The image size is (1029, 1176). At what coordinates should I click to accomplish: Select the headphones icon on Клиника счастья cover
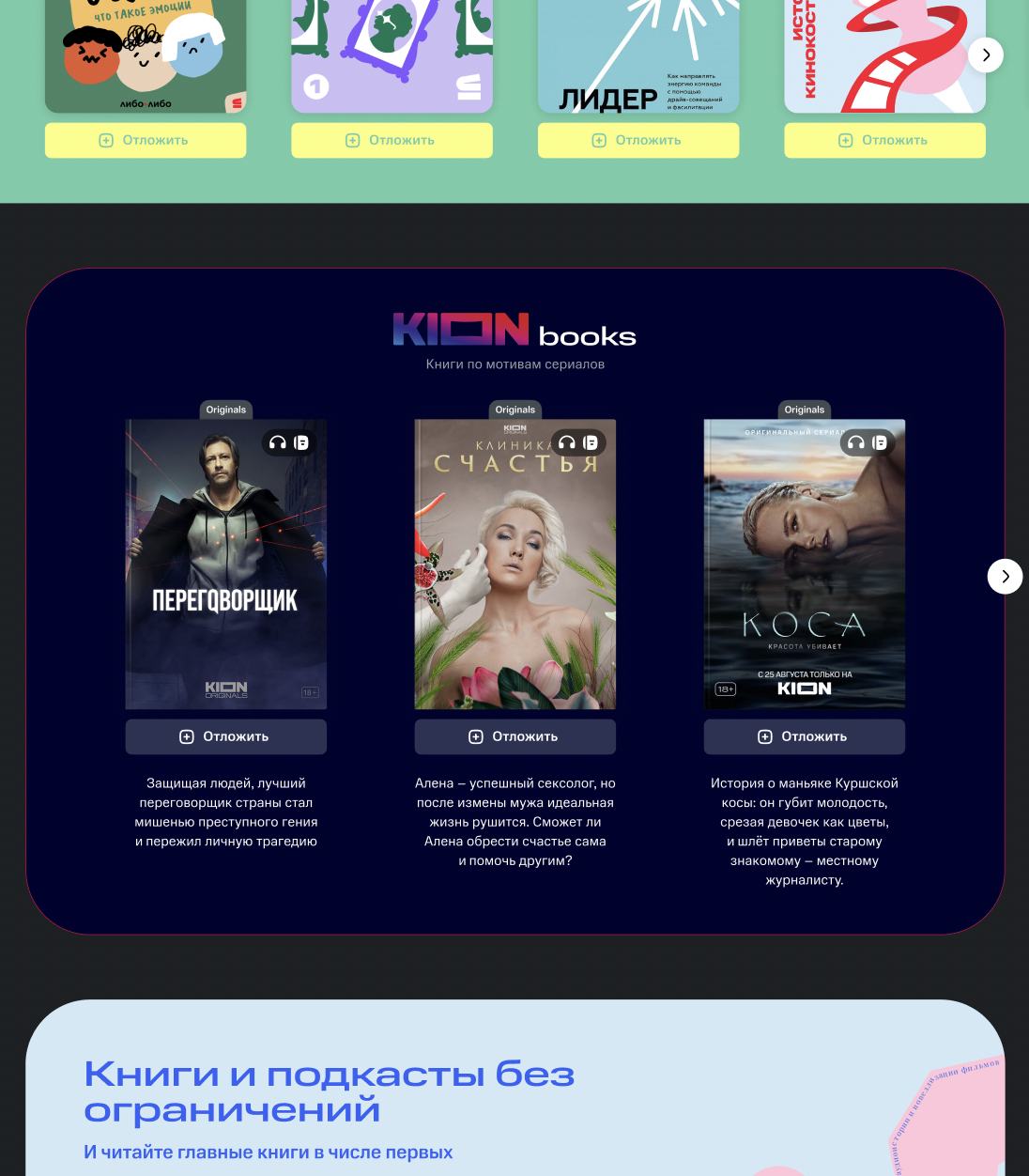tap(567, 442)
